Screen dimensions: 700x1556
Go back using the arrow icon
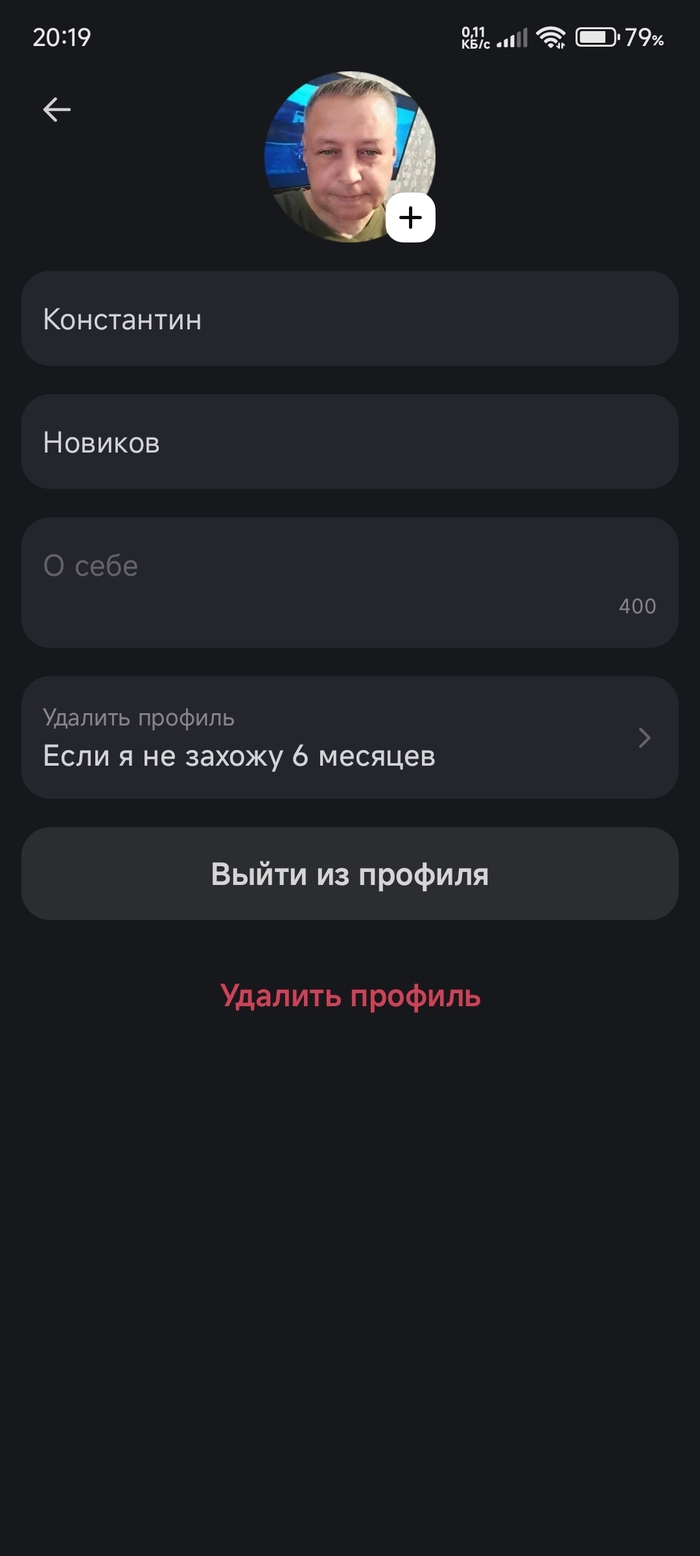(x=57, y=110)
